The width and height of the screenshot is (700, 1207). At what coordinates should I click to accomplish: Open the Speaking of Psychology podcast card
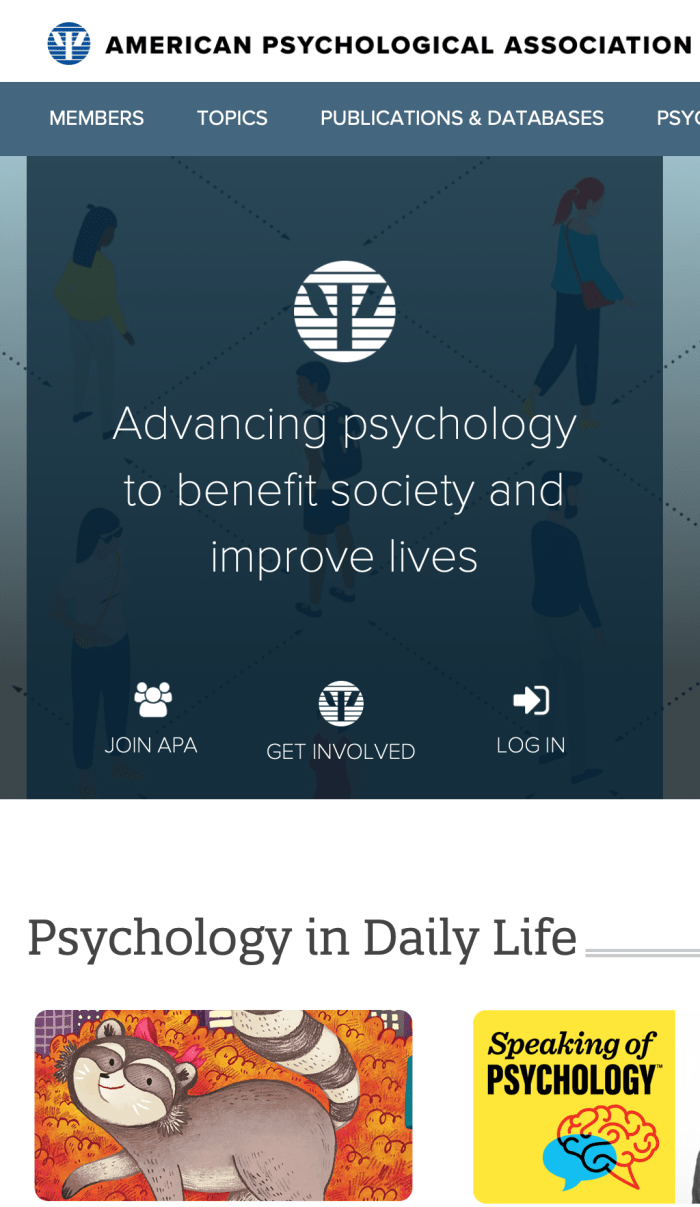(x=573, y=1105)
